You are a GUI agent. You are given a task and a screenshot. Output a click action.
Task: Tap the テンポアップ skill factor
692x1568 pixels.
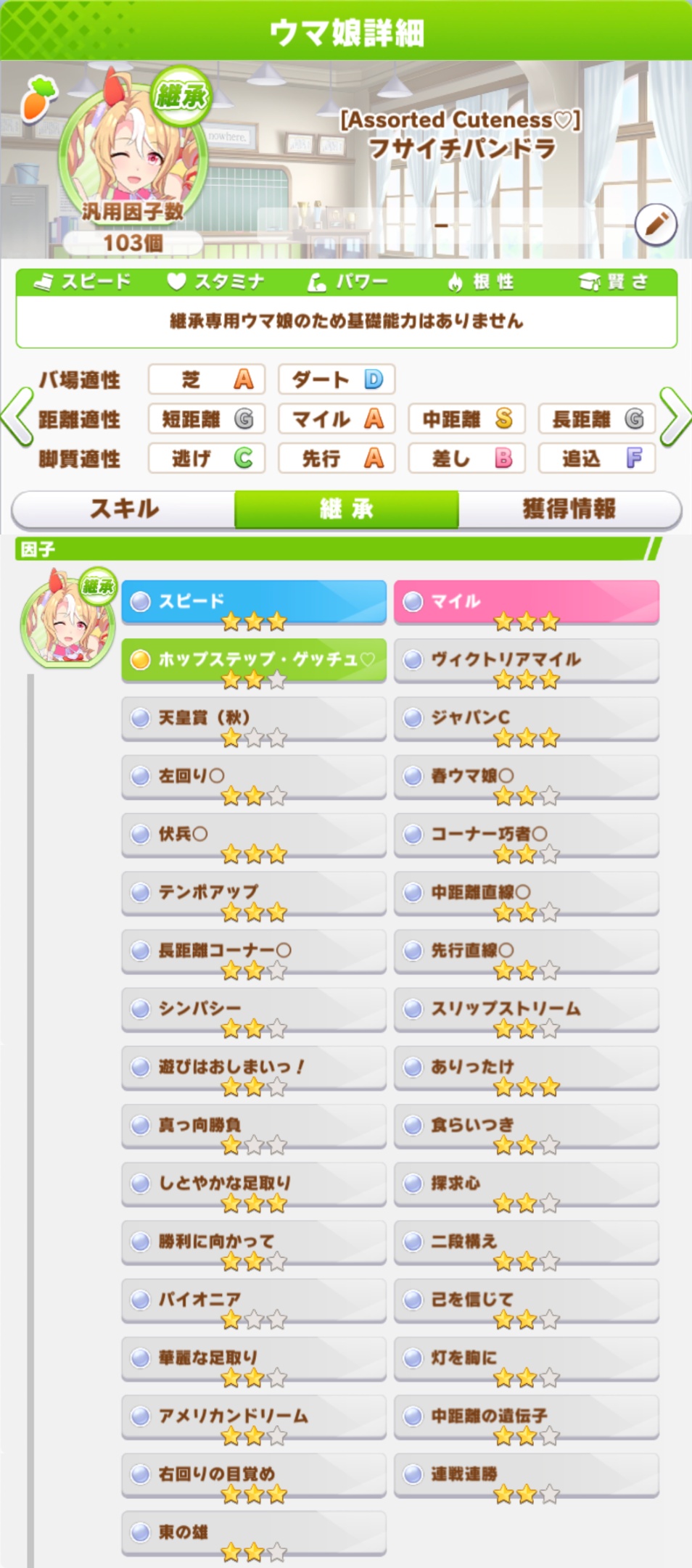[253, 893]
